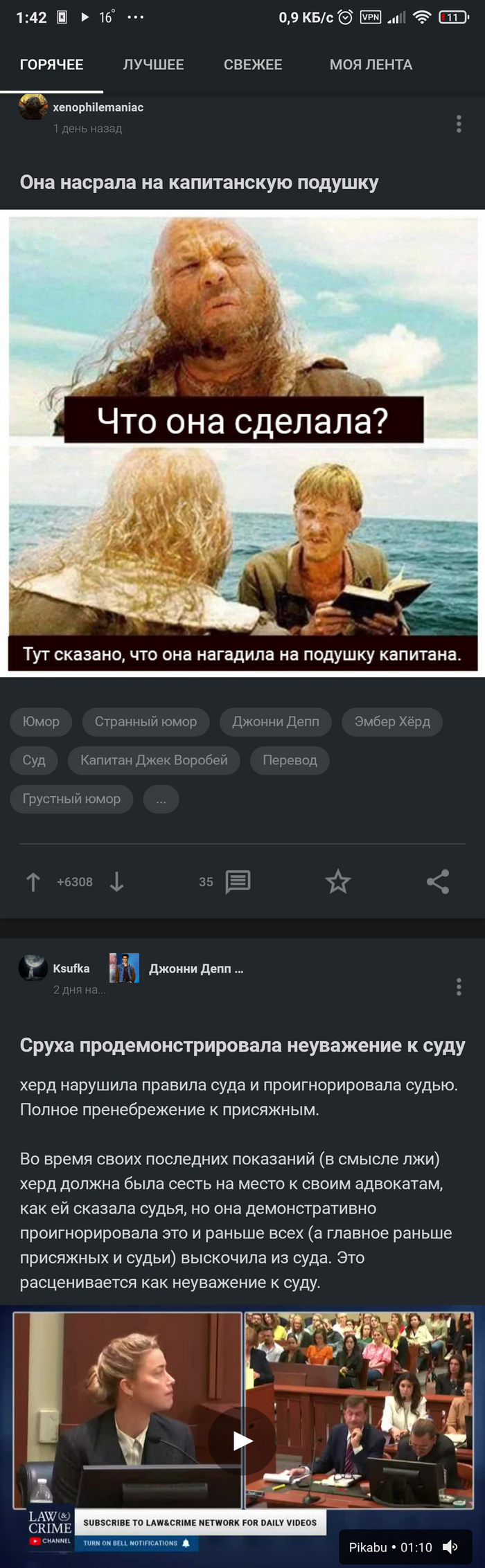Play the Law&Crime courtroom video
485x1568 pixels.
(x=242, y=1441)
